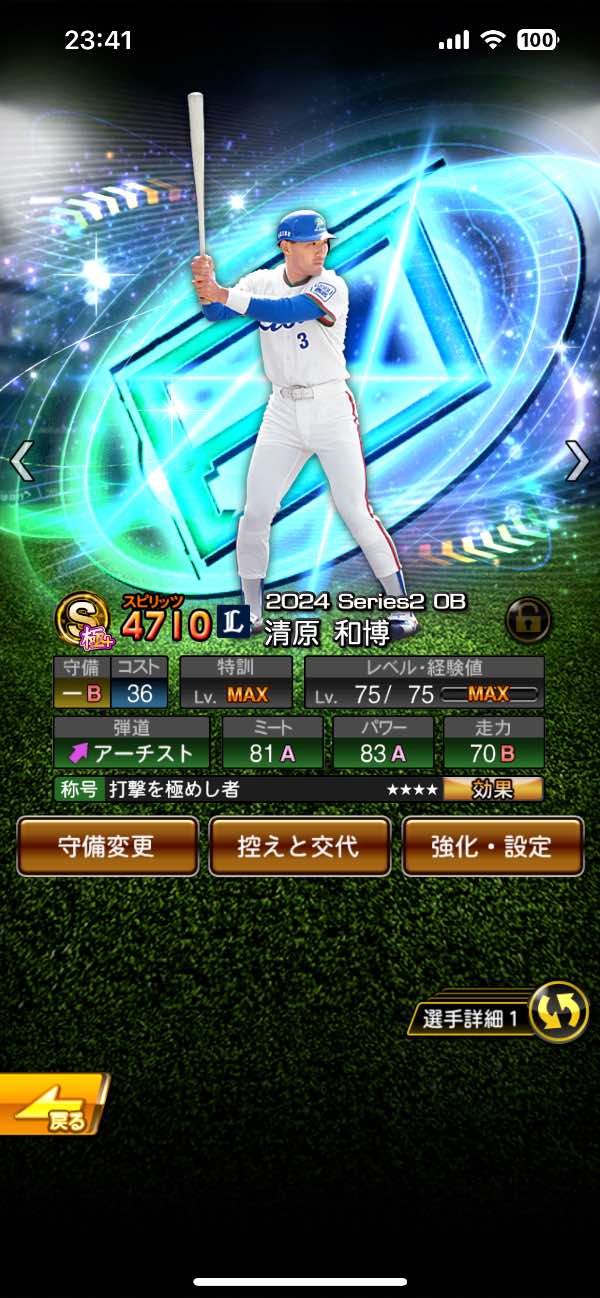The image size is (600, 1298).
Task: Toggle the player lock icon
Action: coord(527,620)
